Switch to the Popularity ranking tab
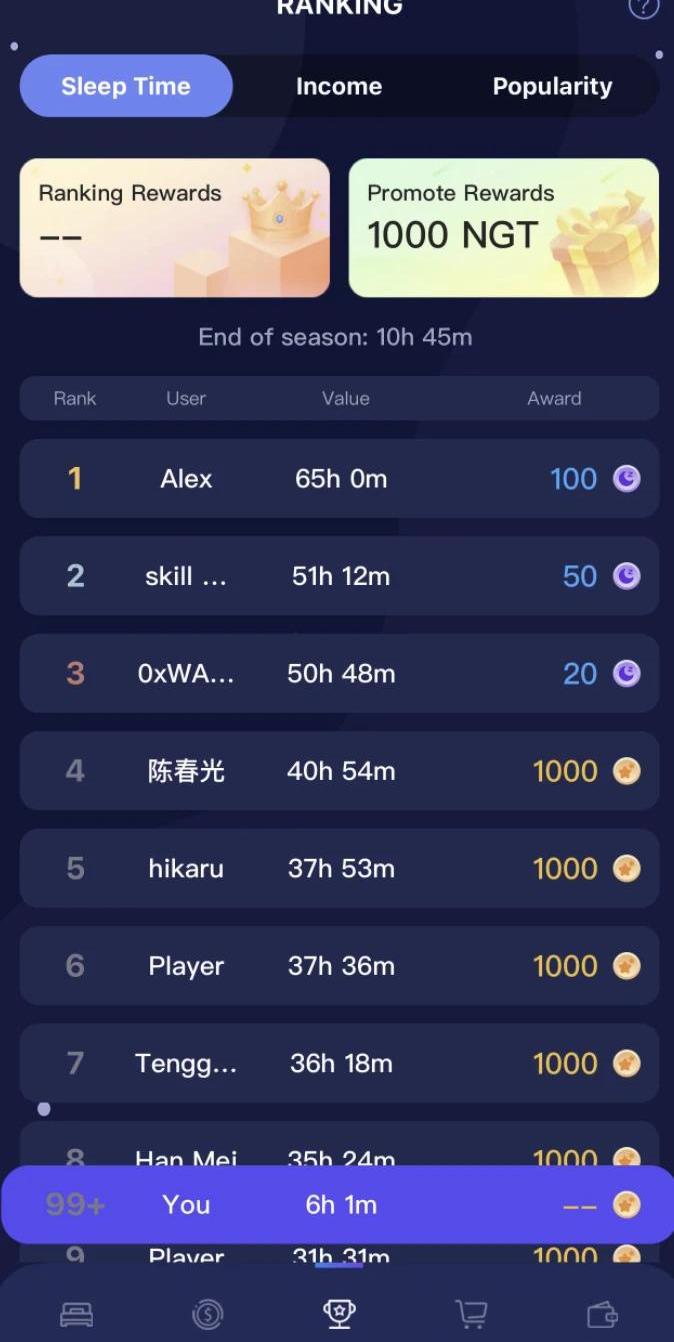674x1342 pixels. pos(552,86)
